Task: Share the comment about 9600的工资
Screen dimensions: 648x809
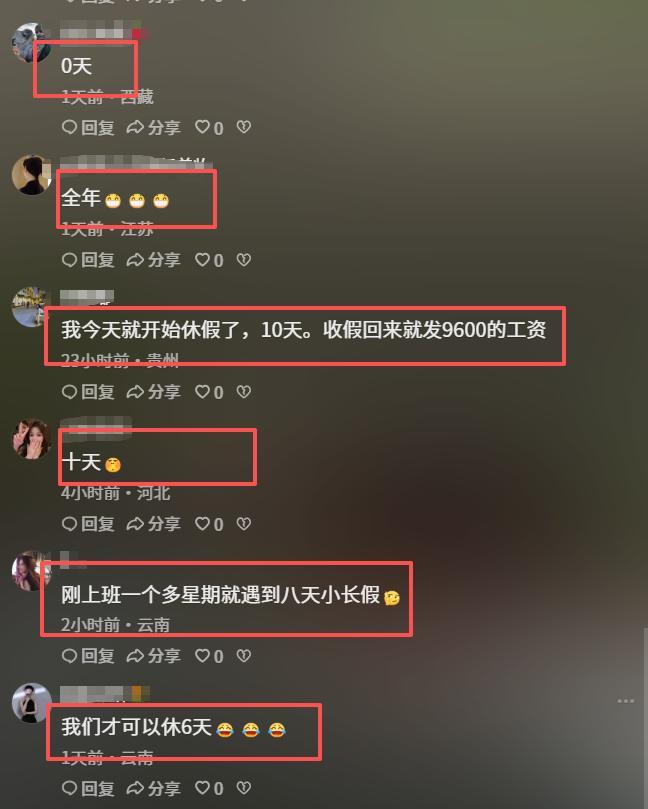Action: 153,391
